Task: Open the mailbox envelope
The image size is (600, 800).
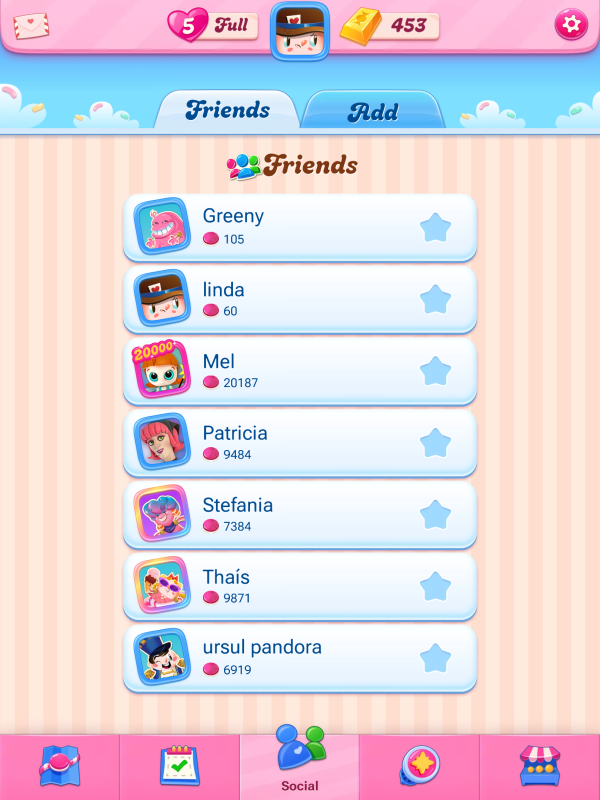Action: pos(32,24)
